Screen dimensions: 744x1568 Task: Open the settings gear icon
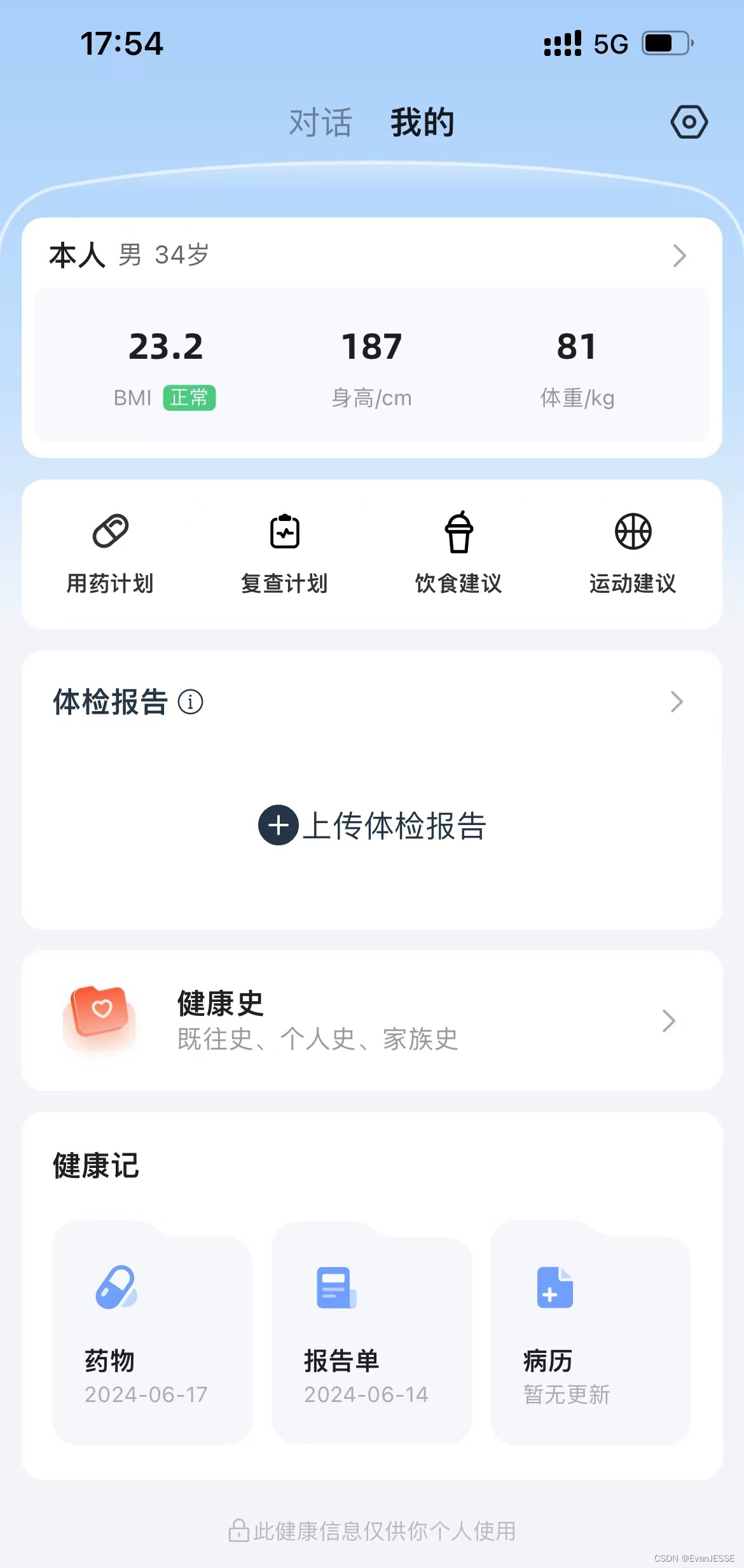coord(689,121)
